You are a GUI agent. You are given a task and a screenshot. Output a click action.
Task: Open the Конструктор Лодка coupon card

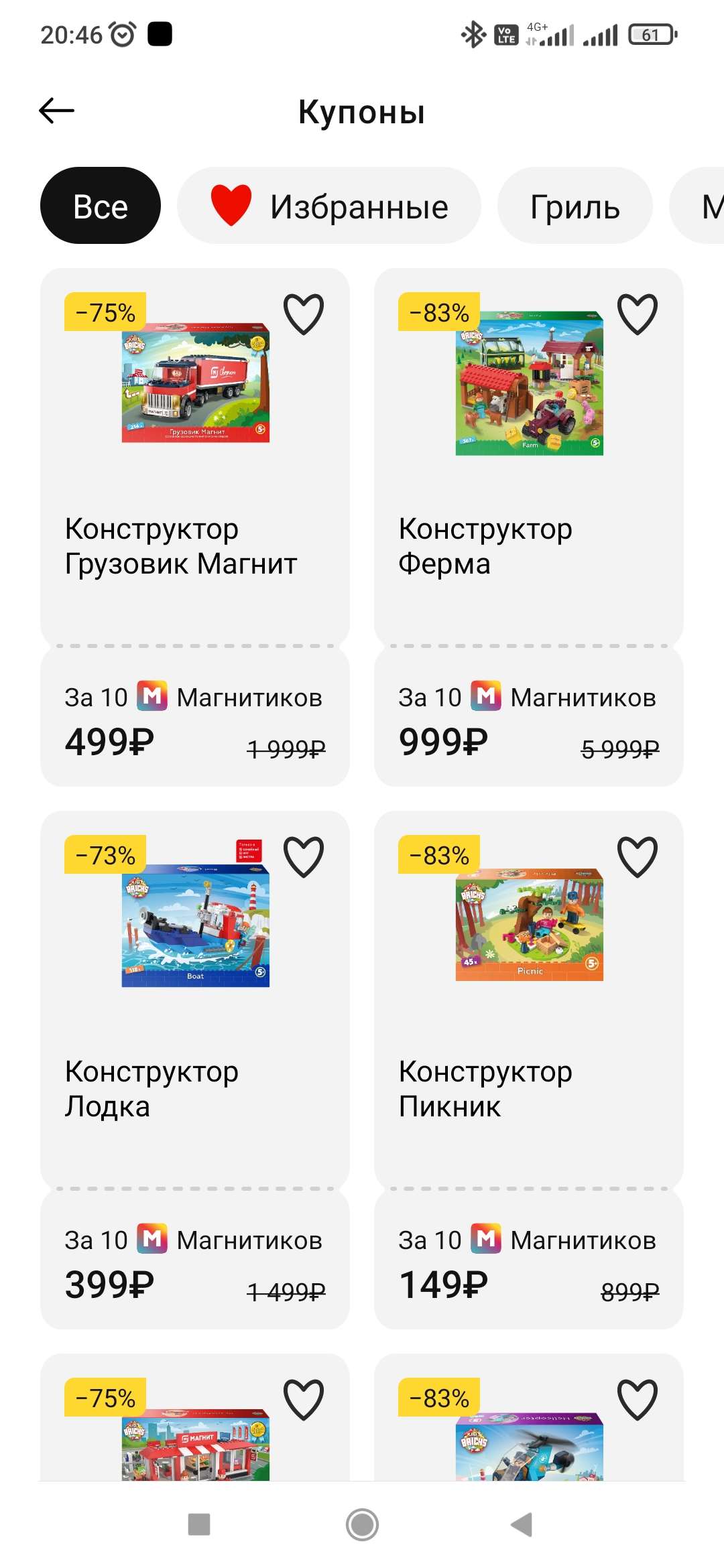(195, 1070)
